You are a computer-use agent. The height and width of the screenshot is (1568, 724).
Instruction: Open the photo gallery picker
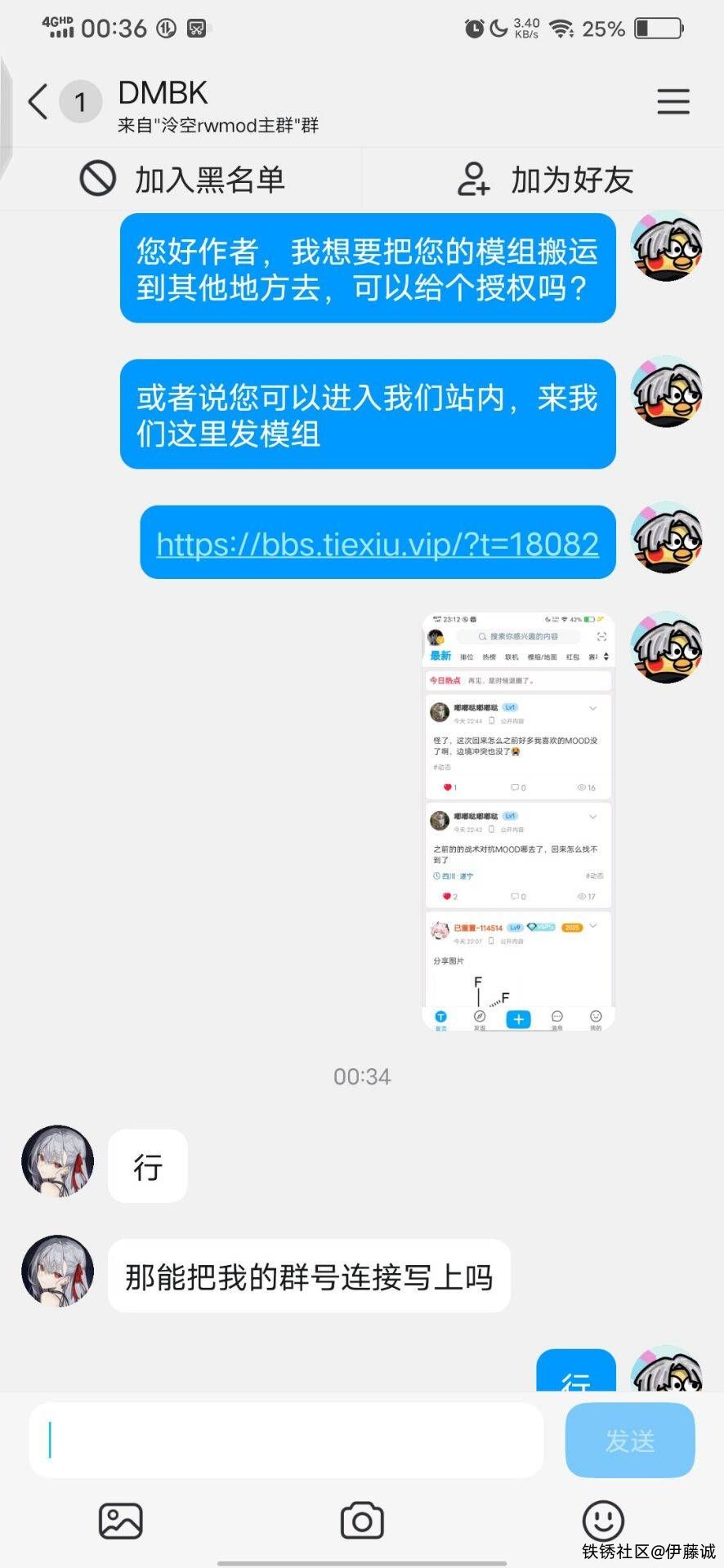121,1521
